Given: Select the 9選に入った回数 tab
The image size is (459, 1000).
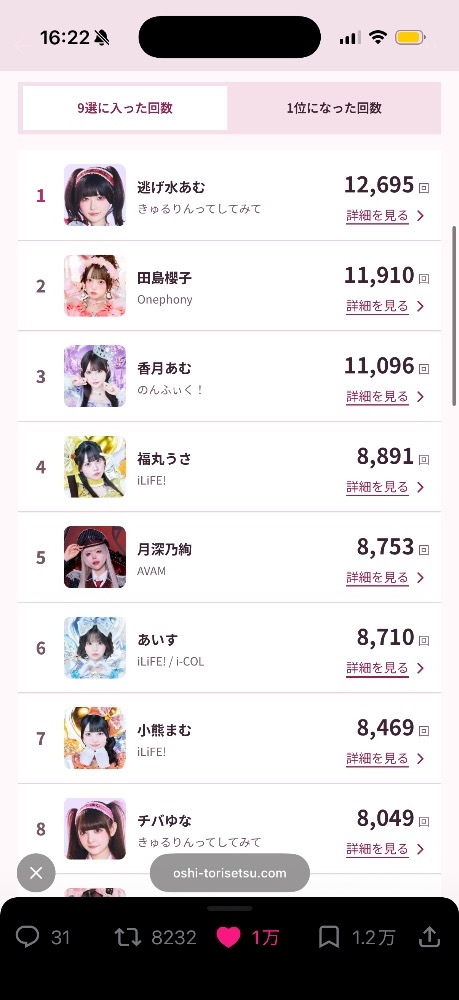Looking at the screenshot, I should pyautogui.click(x=125, y=108).
